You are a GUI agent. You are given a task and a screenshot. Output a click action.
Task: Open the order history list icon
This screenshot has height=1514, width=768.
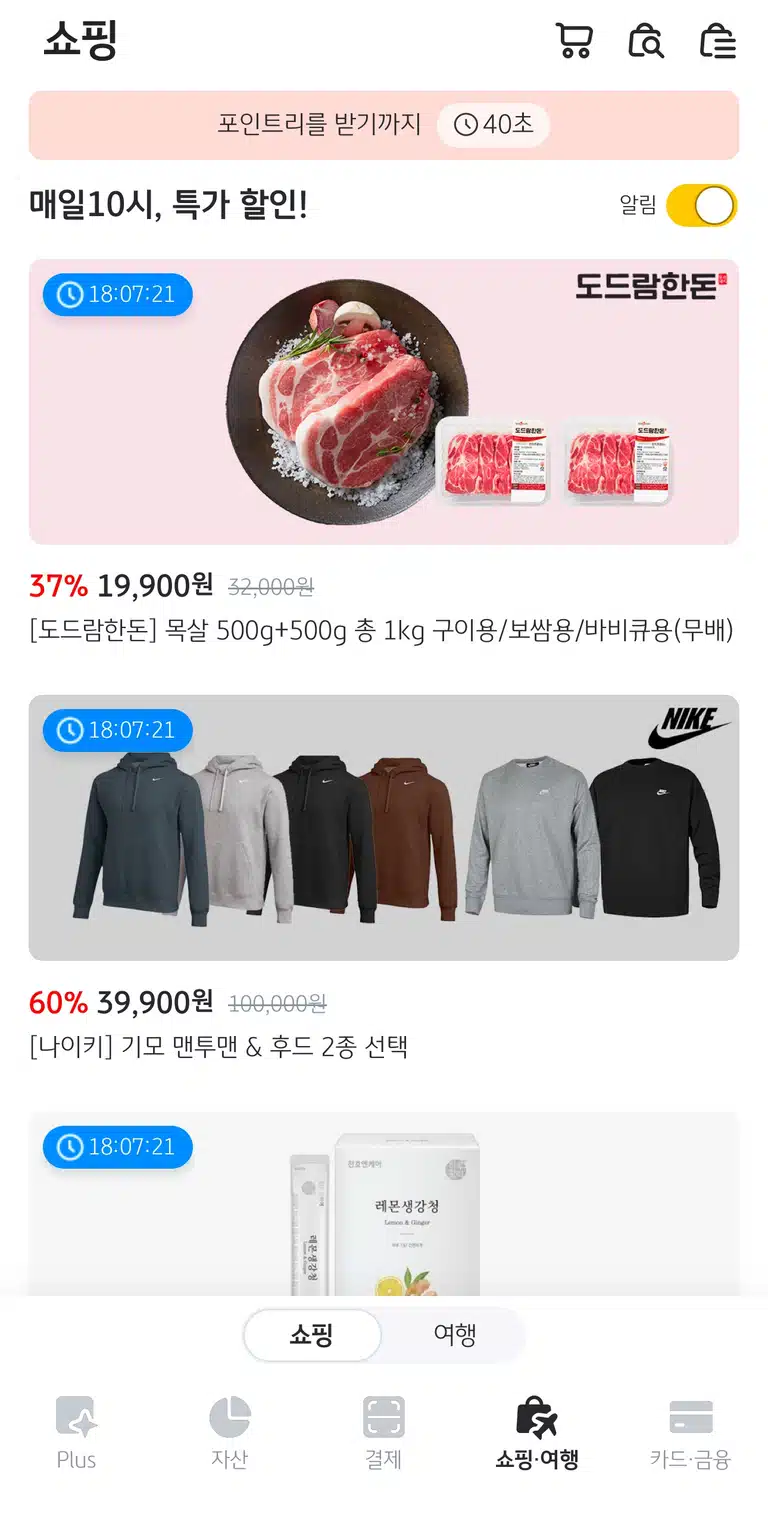pos(718,41)
